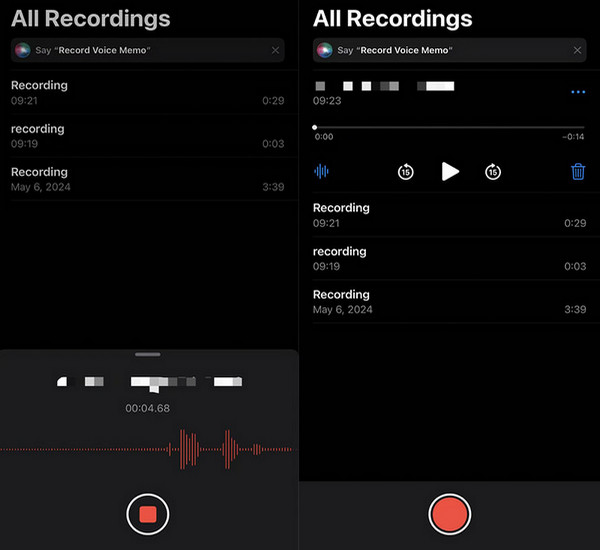Skip back 15 seconds
The height and width of the screenshot is (550, 600).
(x=405, y=171)
